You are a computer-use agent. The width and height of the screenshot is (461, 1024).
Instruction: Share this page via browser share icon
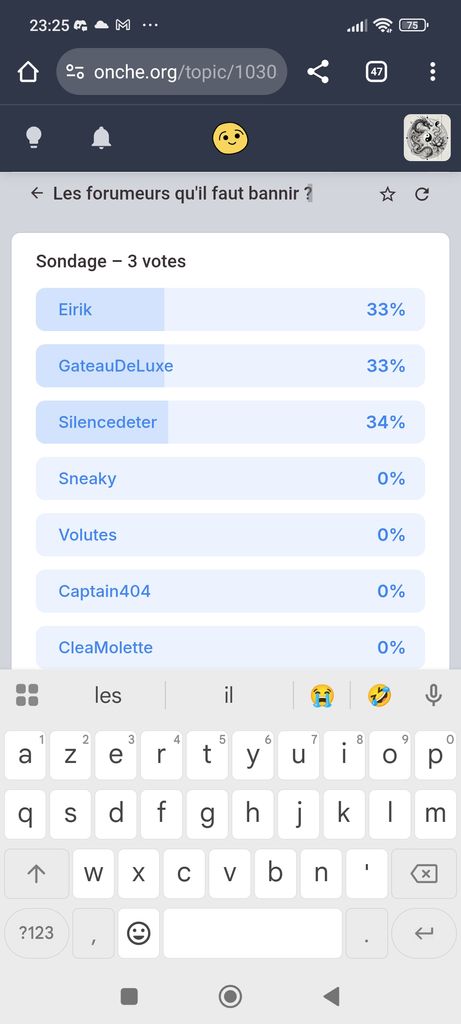tap(318, 72)
